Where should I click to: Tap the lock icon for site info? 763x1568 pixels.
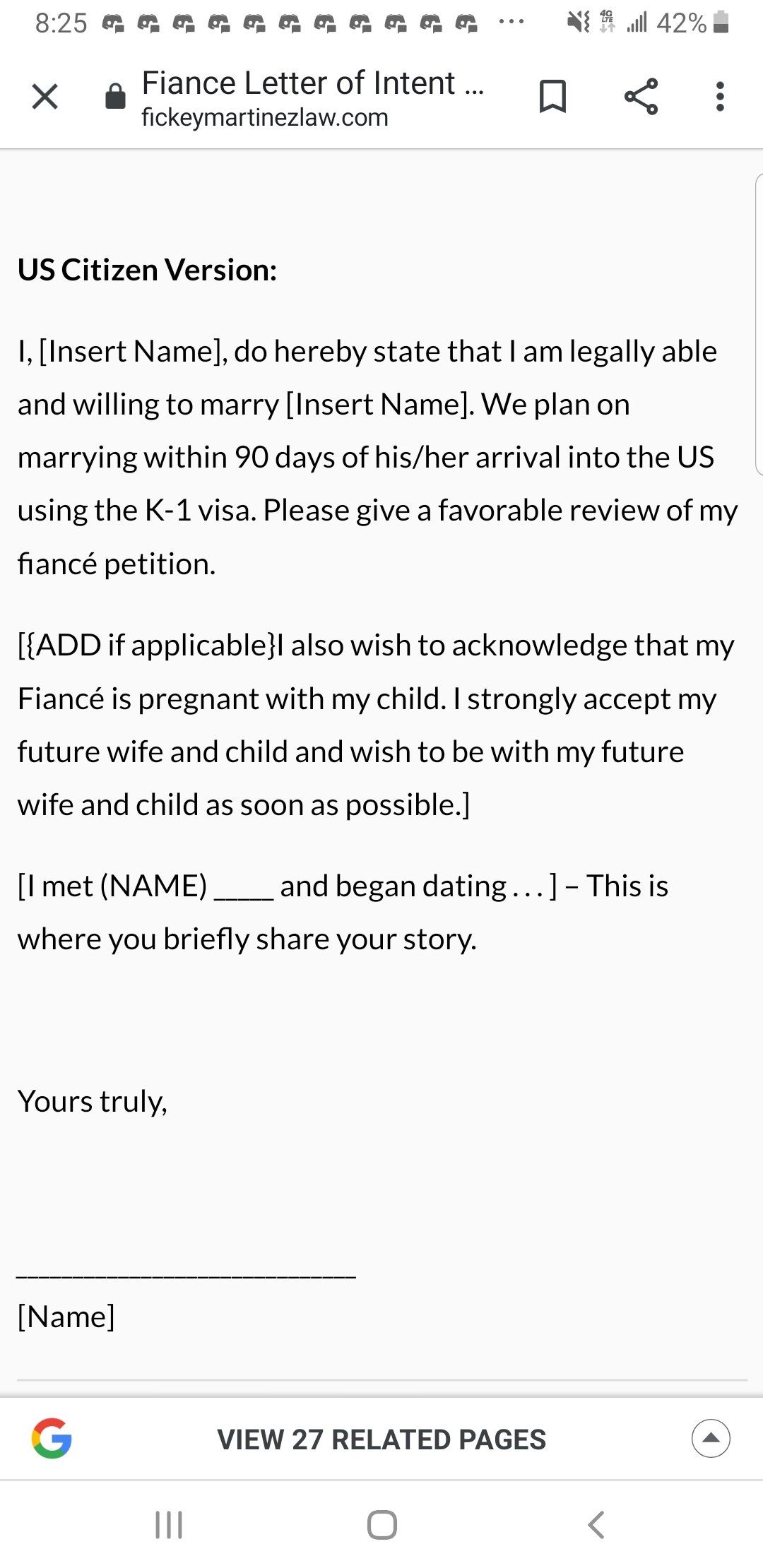(x=115, y=96)
